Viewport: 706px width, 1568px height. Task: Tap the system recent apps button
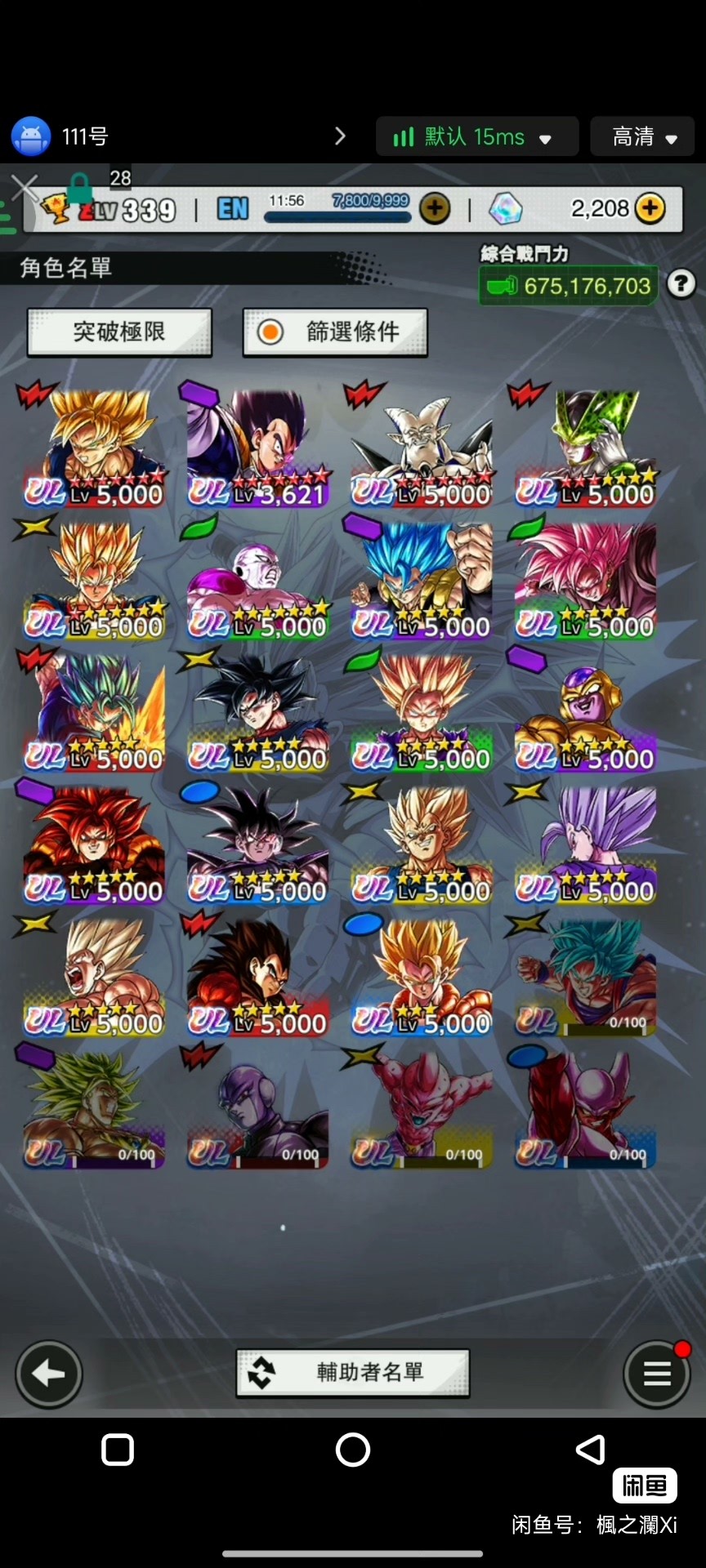[118, 1450]
